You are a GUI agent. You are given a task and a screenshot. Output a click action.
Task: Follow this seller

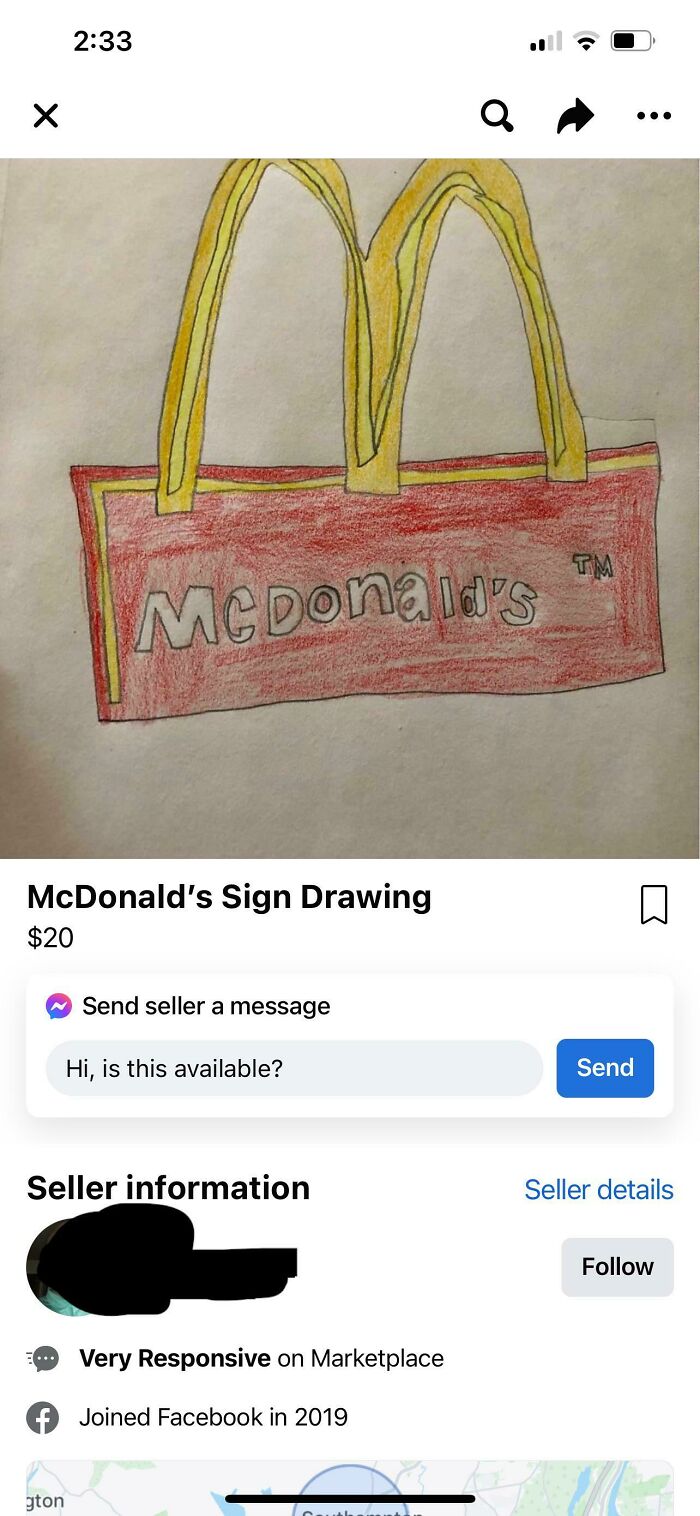coord(617,1266)
